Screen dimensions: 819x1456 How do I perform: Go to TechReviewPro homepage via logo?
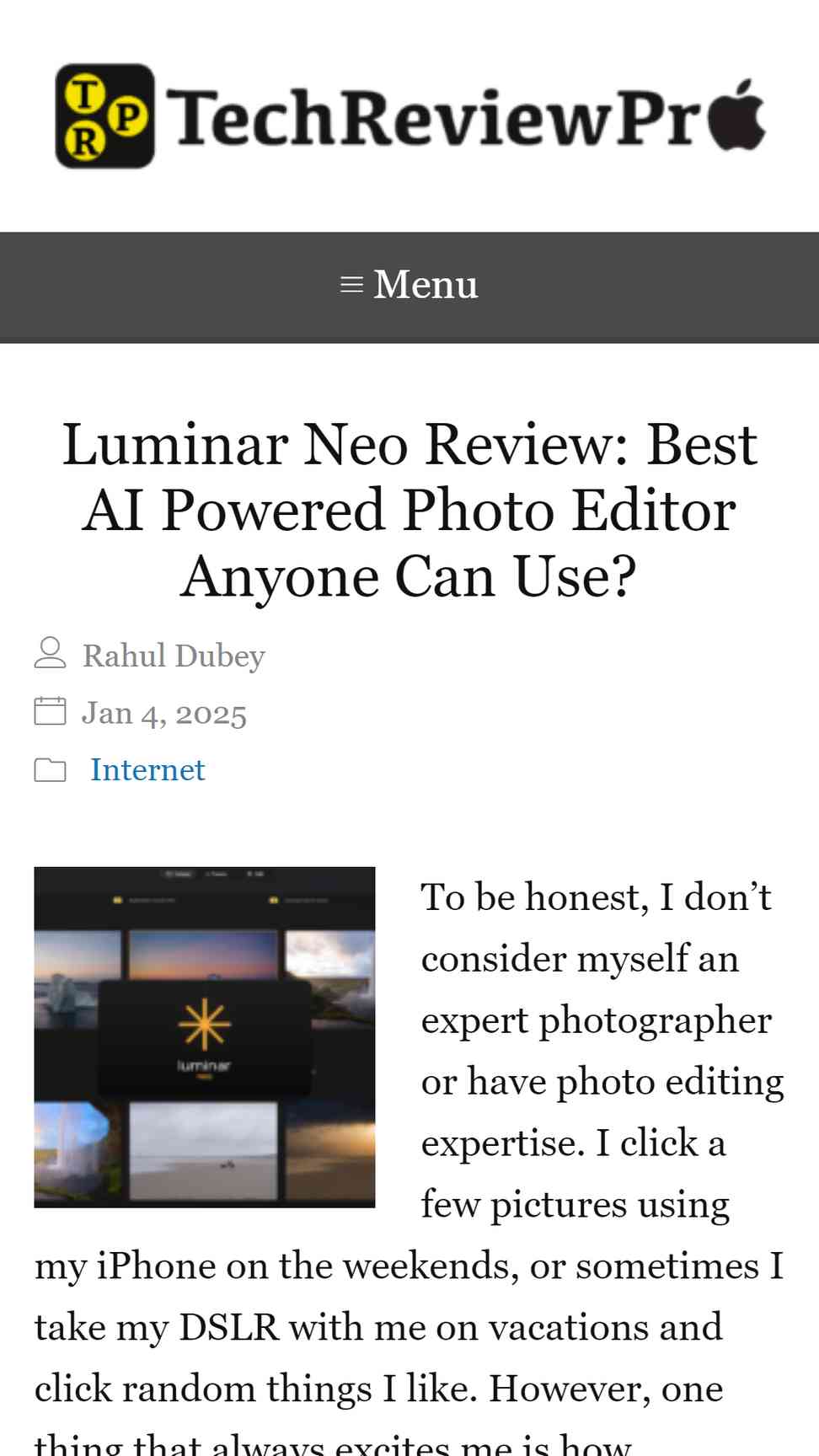[x=409, y=116]
